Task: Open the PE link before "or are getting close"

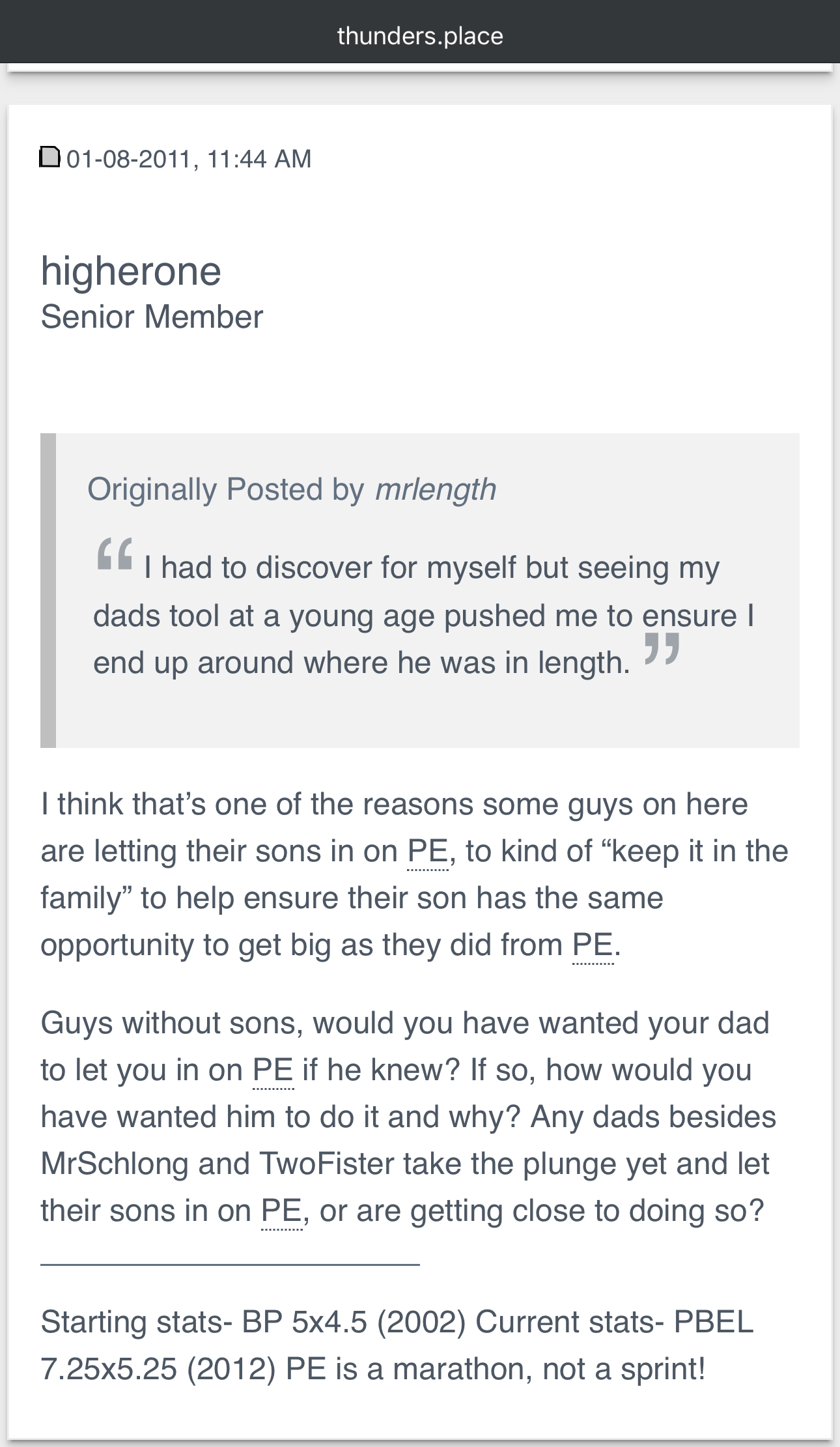Action: click(x=281, y=1211)
